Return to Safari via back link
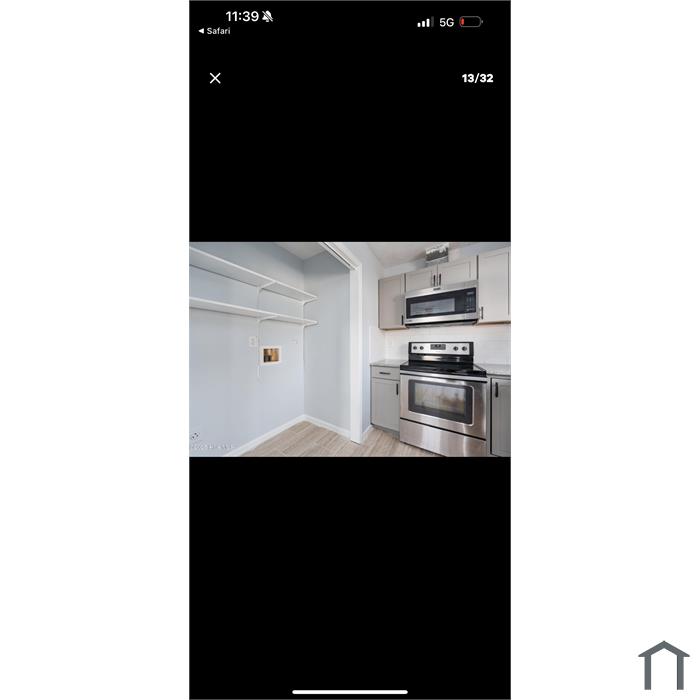Image resolution: width=700 pixels, height=700 pixels. [214, 31]
